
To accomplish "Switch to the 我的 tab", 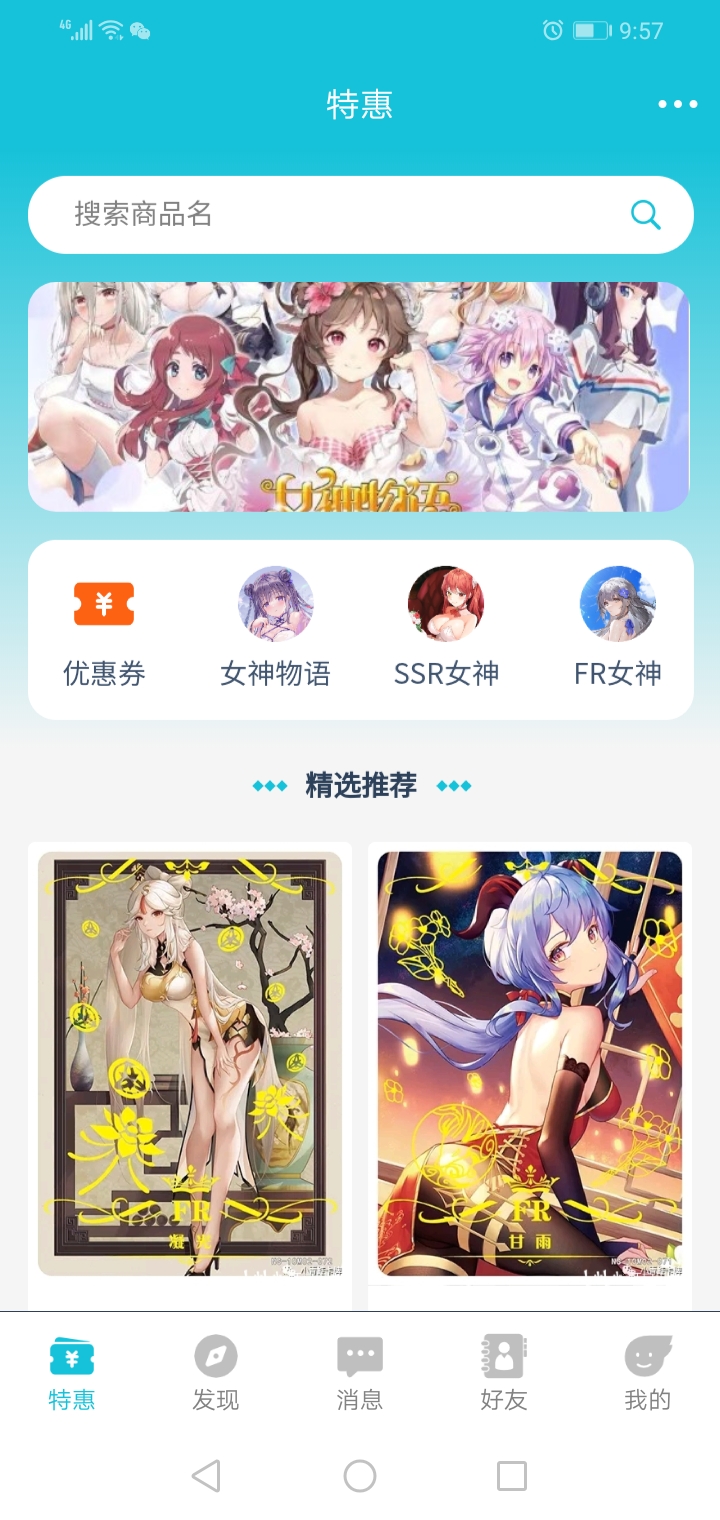I will click(648, 1374).
